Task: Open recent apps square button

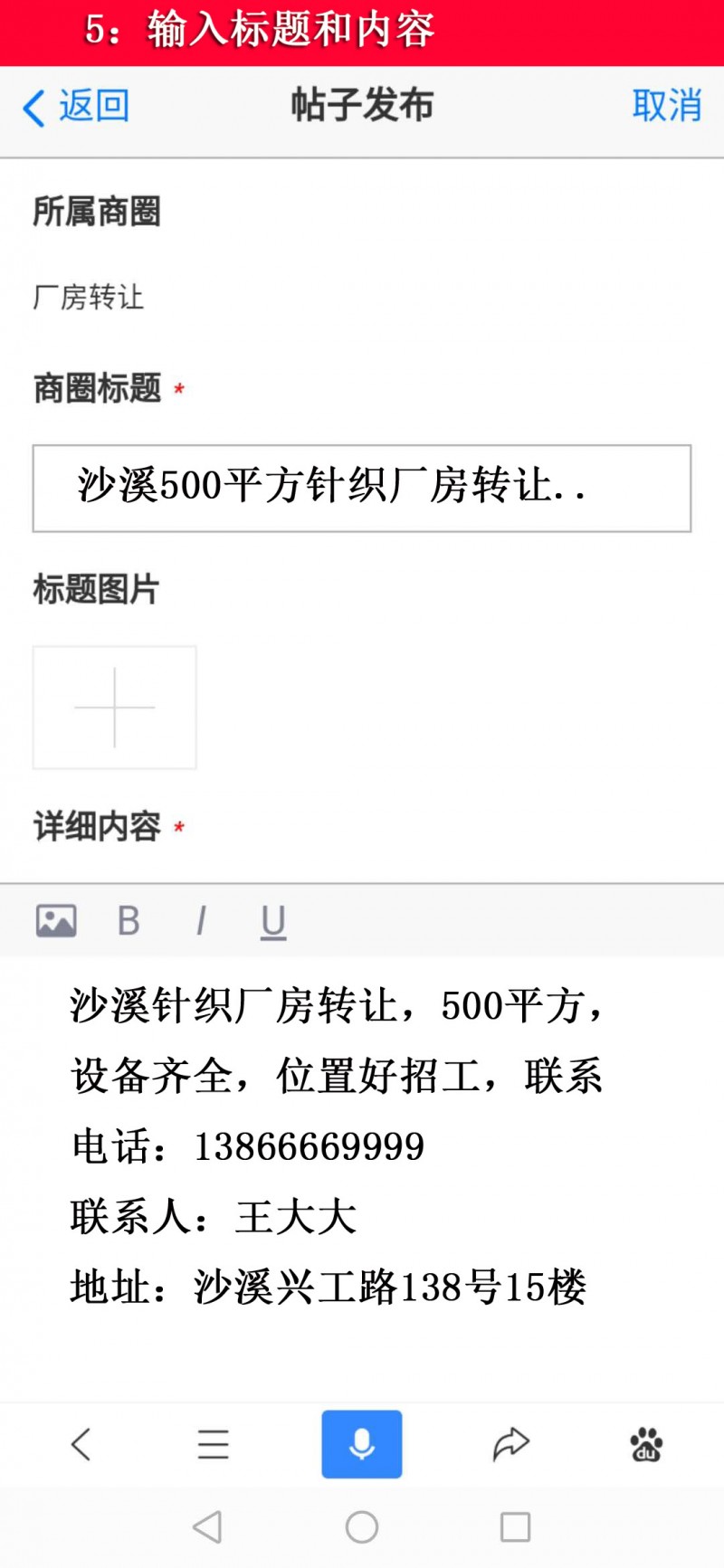Action: coord(516,1527)
